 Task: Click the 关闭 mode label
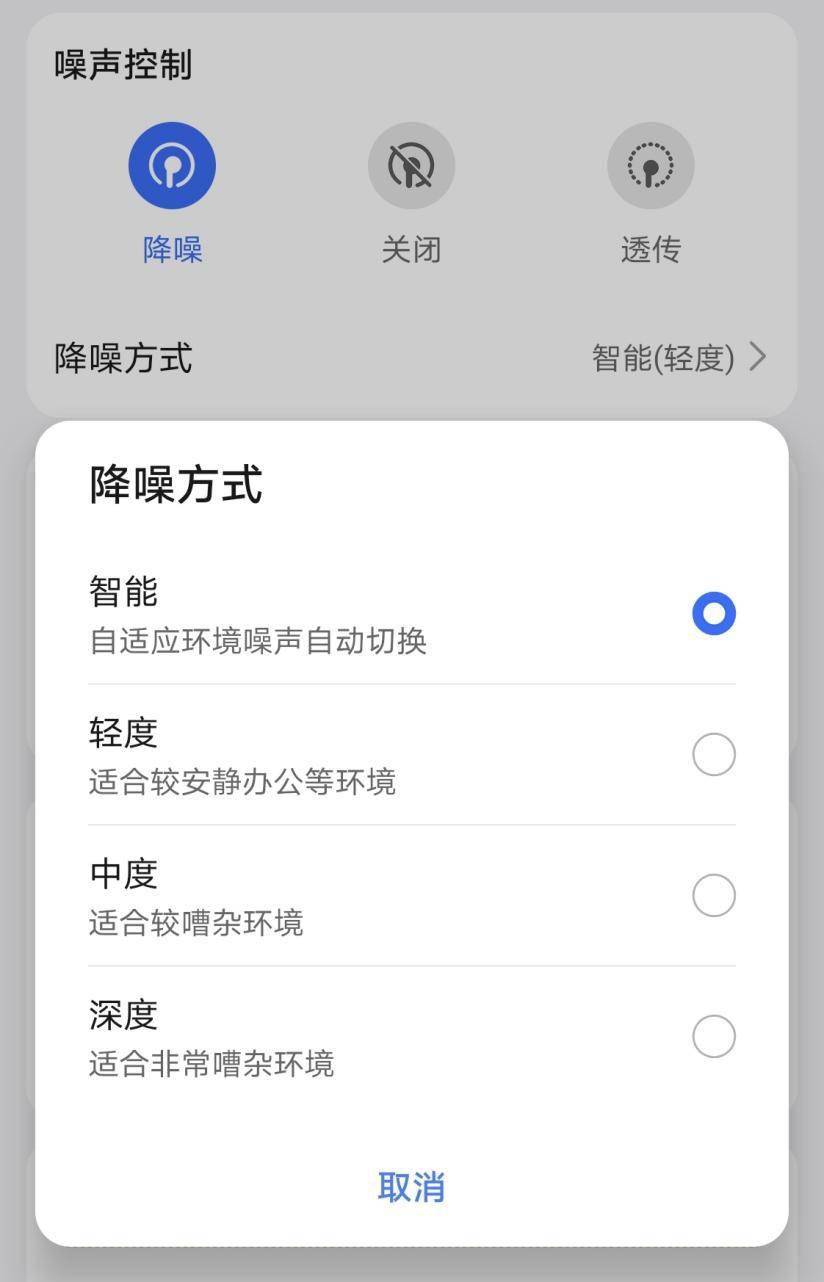(x=411, y=250)
